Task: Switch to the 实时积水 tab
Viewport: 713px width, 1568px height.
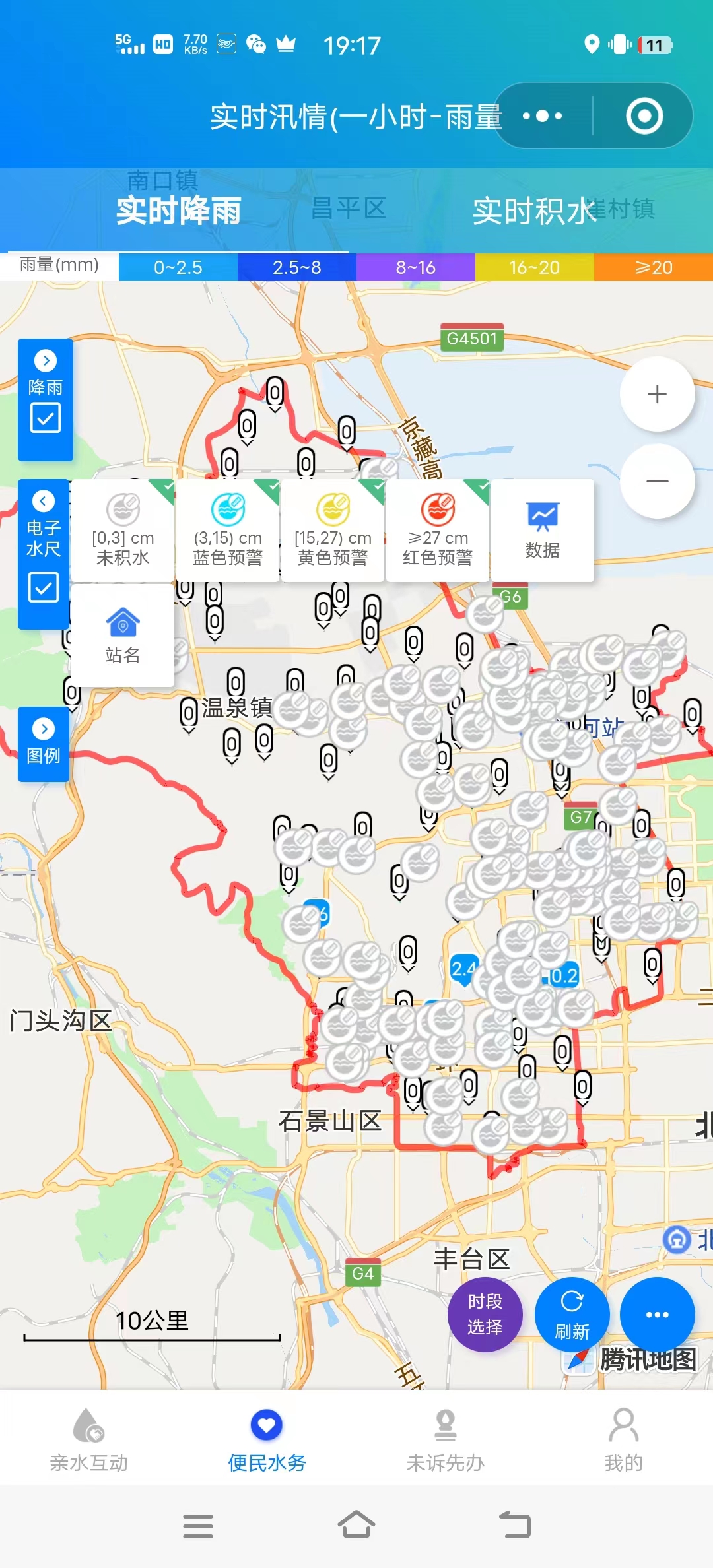Action: [535, 211]
